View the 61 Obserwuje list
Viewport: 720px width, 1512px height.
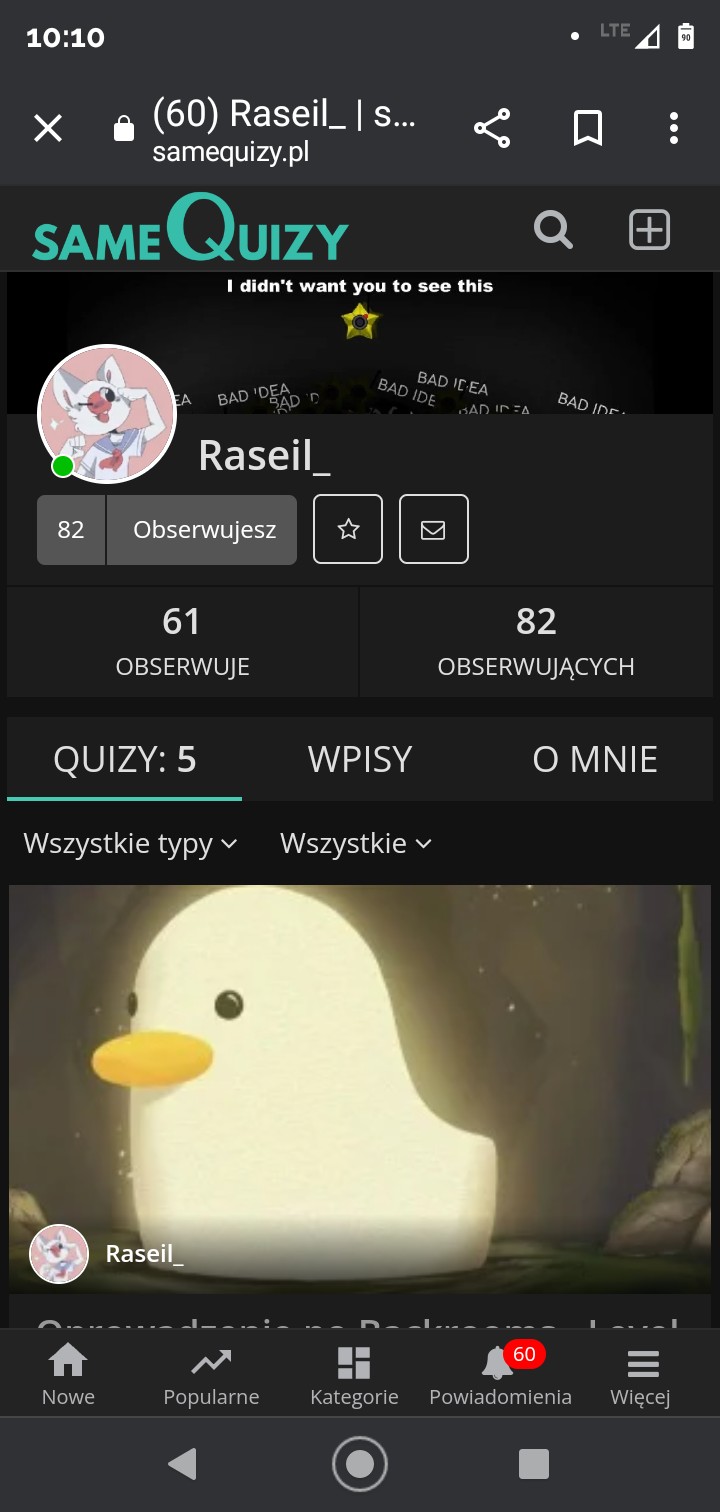pyautogui.click(x=182, y=641)
